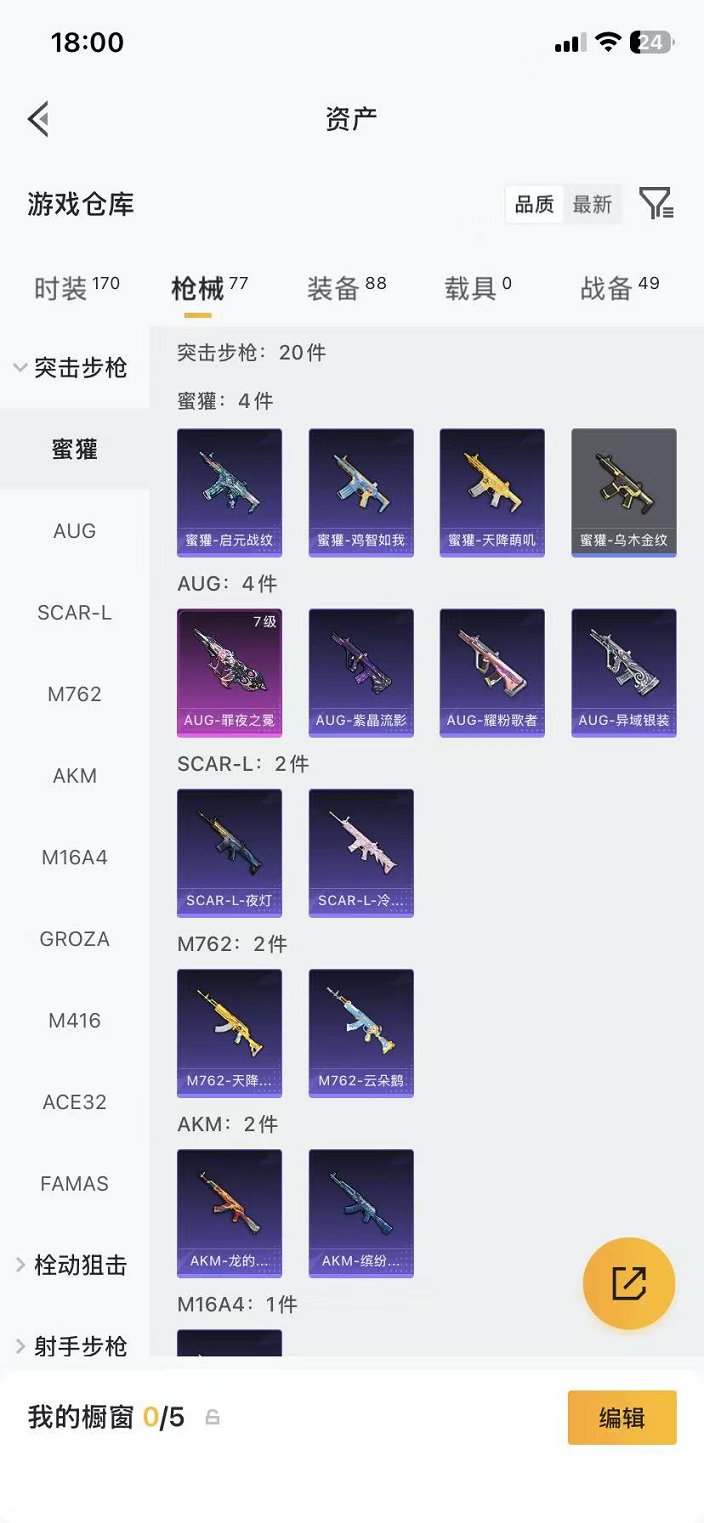This screenshot has height=1523, width=704.
Task: Expand the 栓动狙击 category
Action: (x=72, y=1265)
